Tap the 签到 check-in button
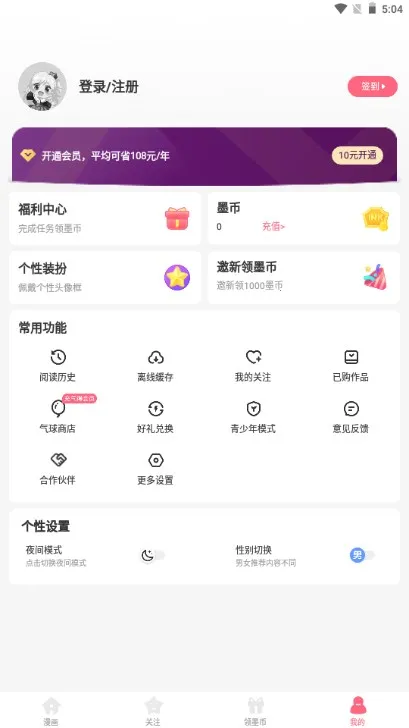This screenshot has height=728, width=409. point(372,86)
